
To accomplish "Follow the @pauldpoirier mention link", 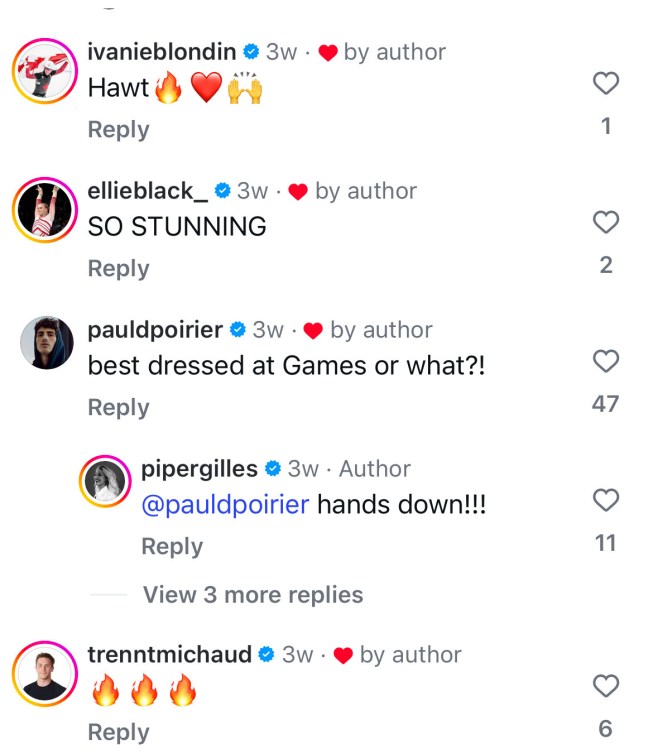I will coord(225,505).
